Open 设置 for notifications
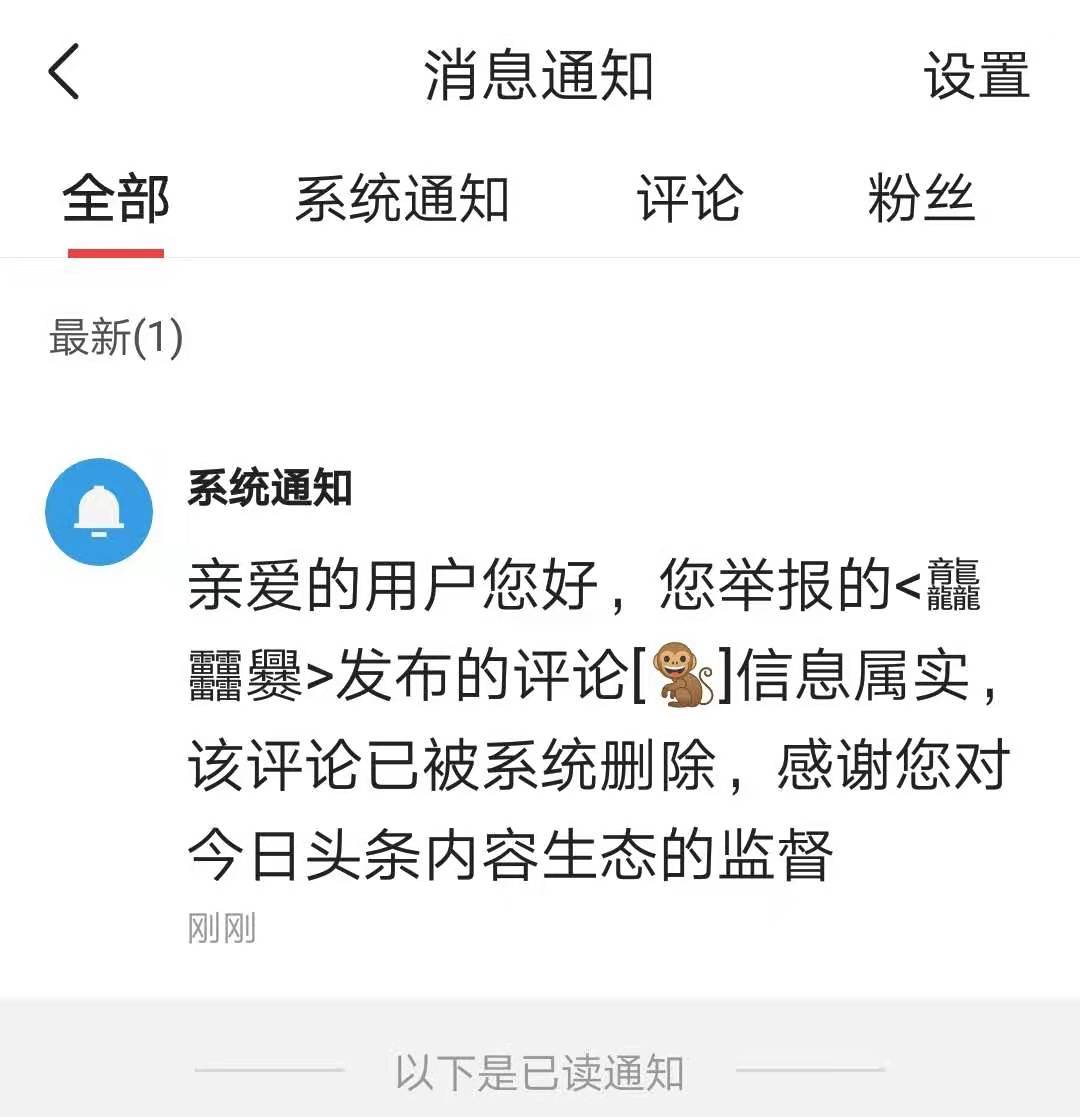1080x1117 pixels. pos(976,76)
